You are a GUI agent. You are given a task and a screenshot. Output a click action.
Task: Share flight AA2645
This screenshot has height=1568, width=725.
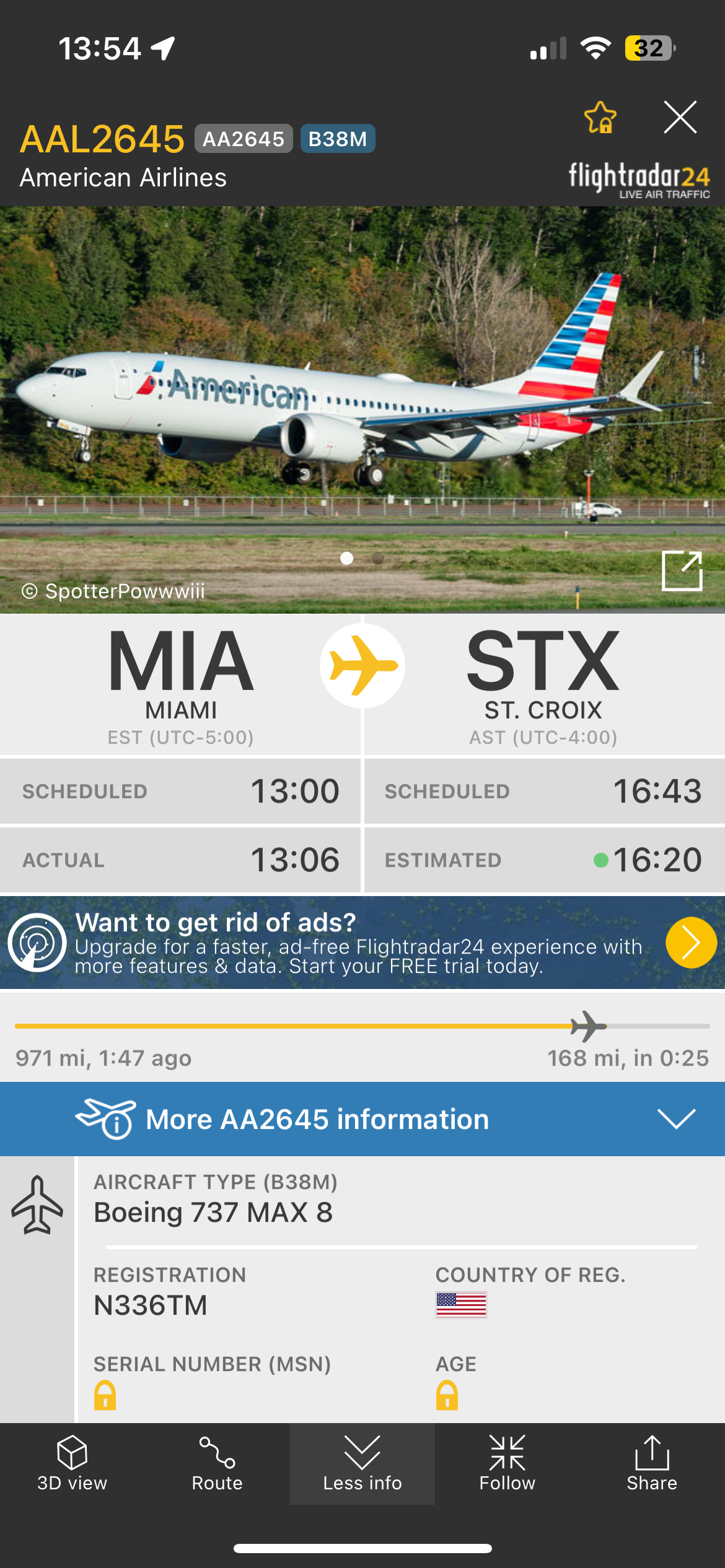tap(652, 1463)
